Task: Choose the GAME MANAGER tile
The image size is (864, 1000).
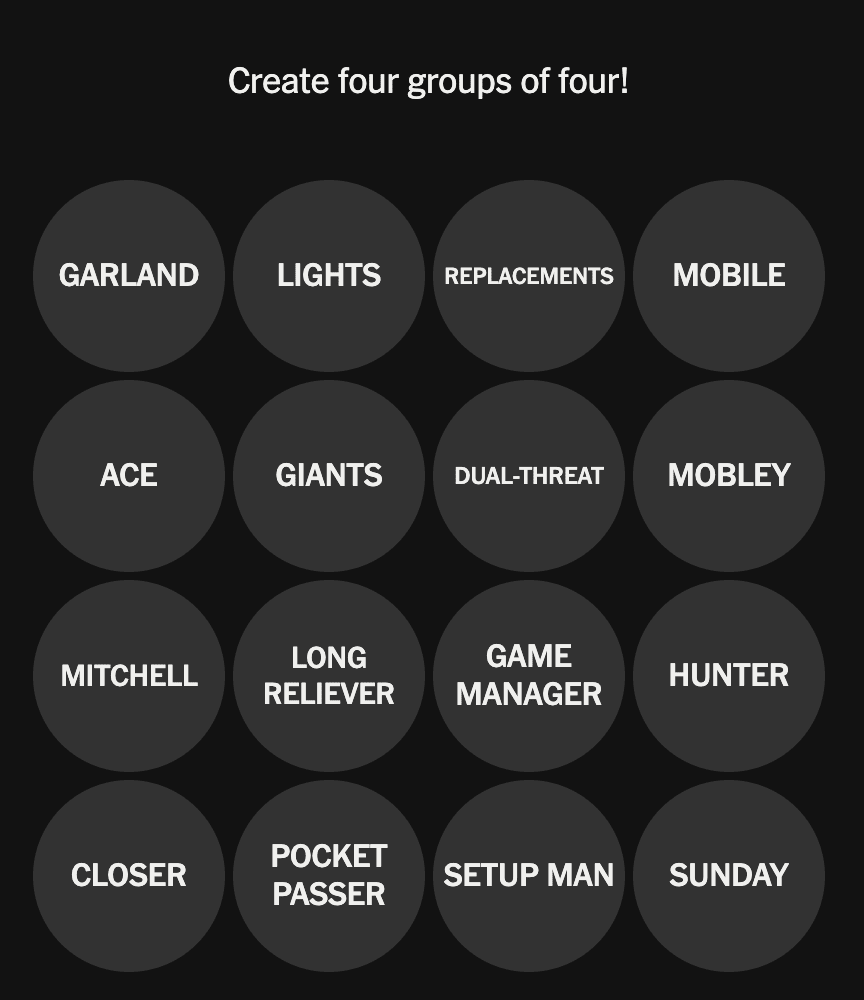Action: [x=528, y=675]
